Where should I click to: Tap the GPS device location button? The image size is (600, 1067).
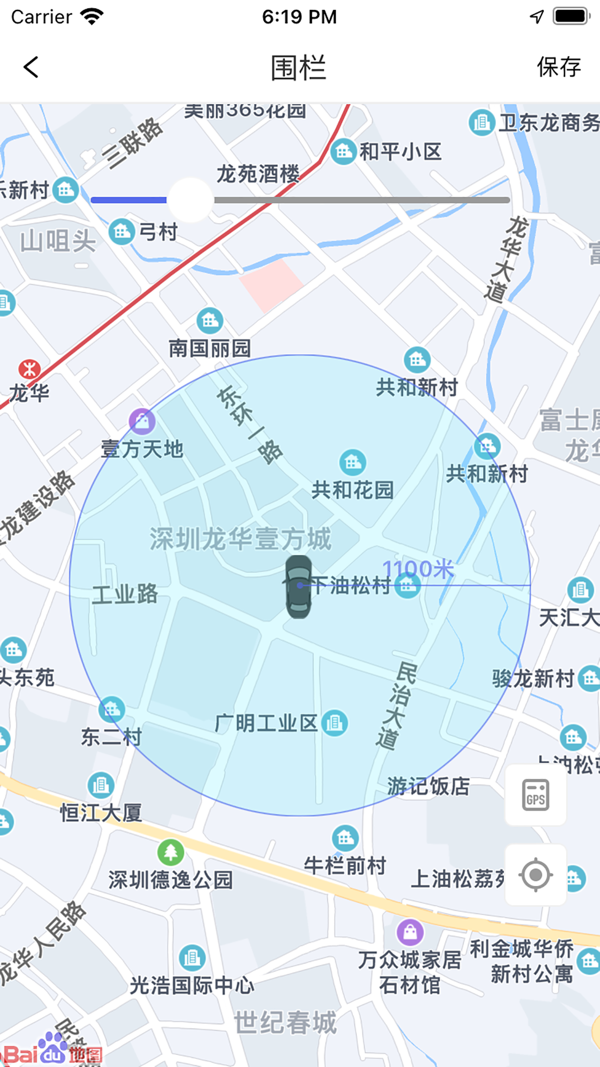point(536,795)
